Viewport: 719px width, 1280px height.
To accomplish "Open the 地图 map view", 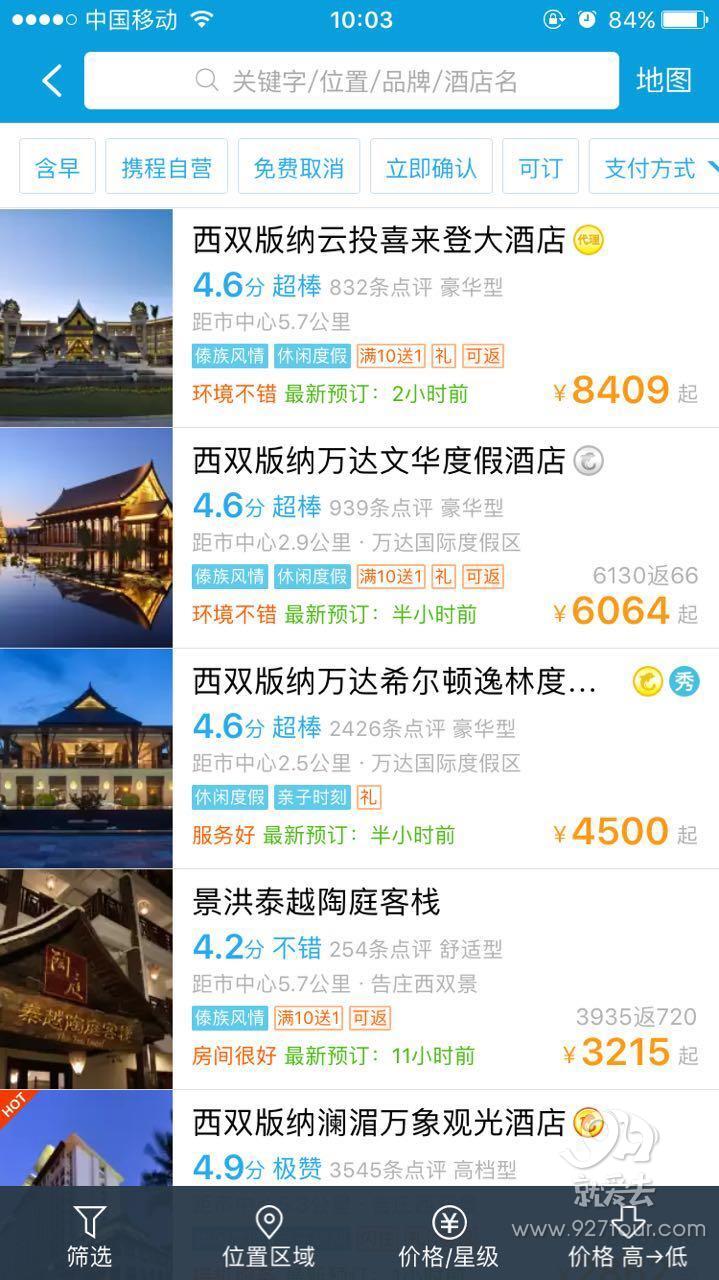I will coord(664,80).
